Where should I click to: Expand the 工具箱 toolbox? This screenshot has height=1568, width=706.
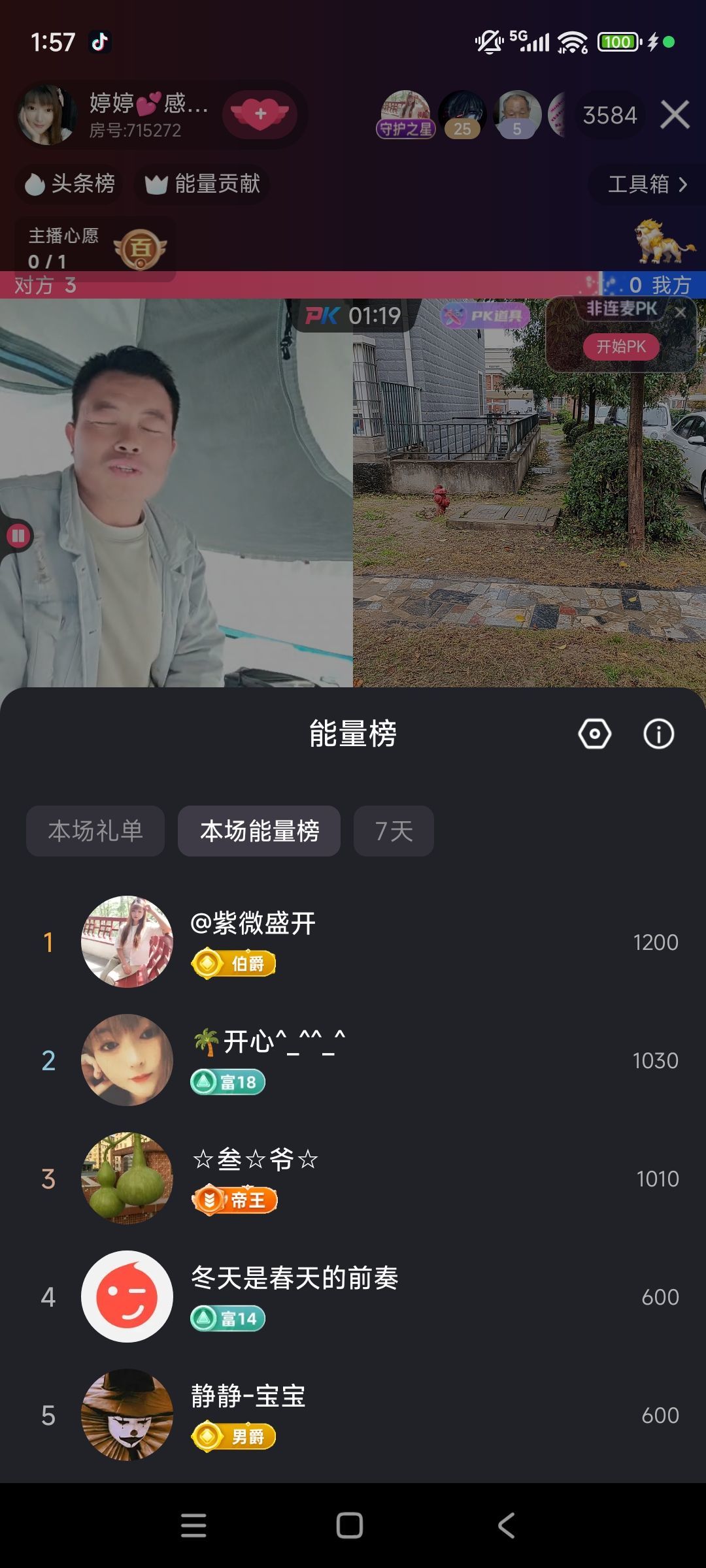point(646,185)
